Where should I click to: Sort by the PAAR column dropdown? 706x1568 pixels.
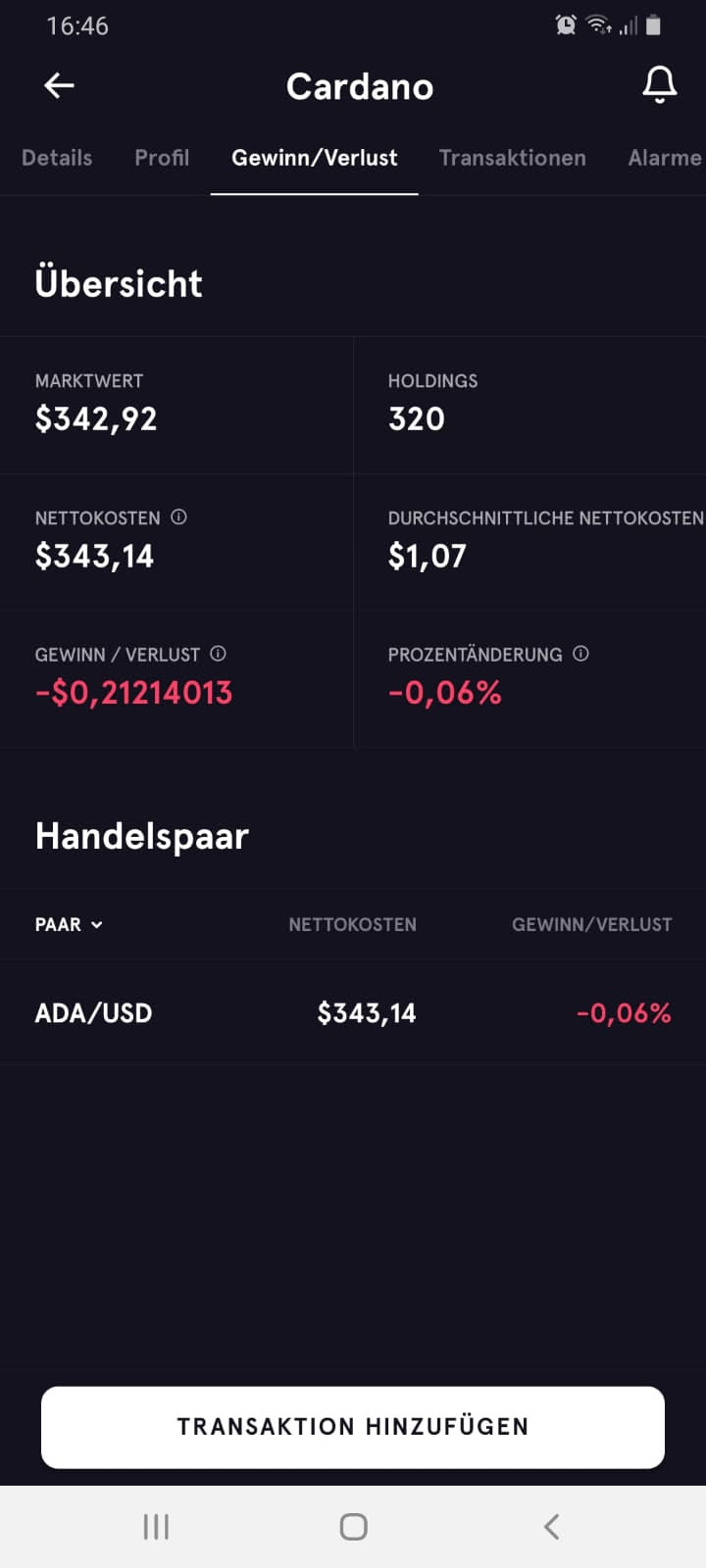[x=69, y=924]
